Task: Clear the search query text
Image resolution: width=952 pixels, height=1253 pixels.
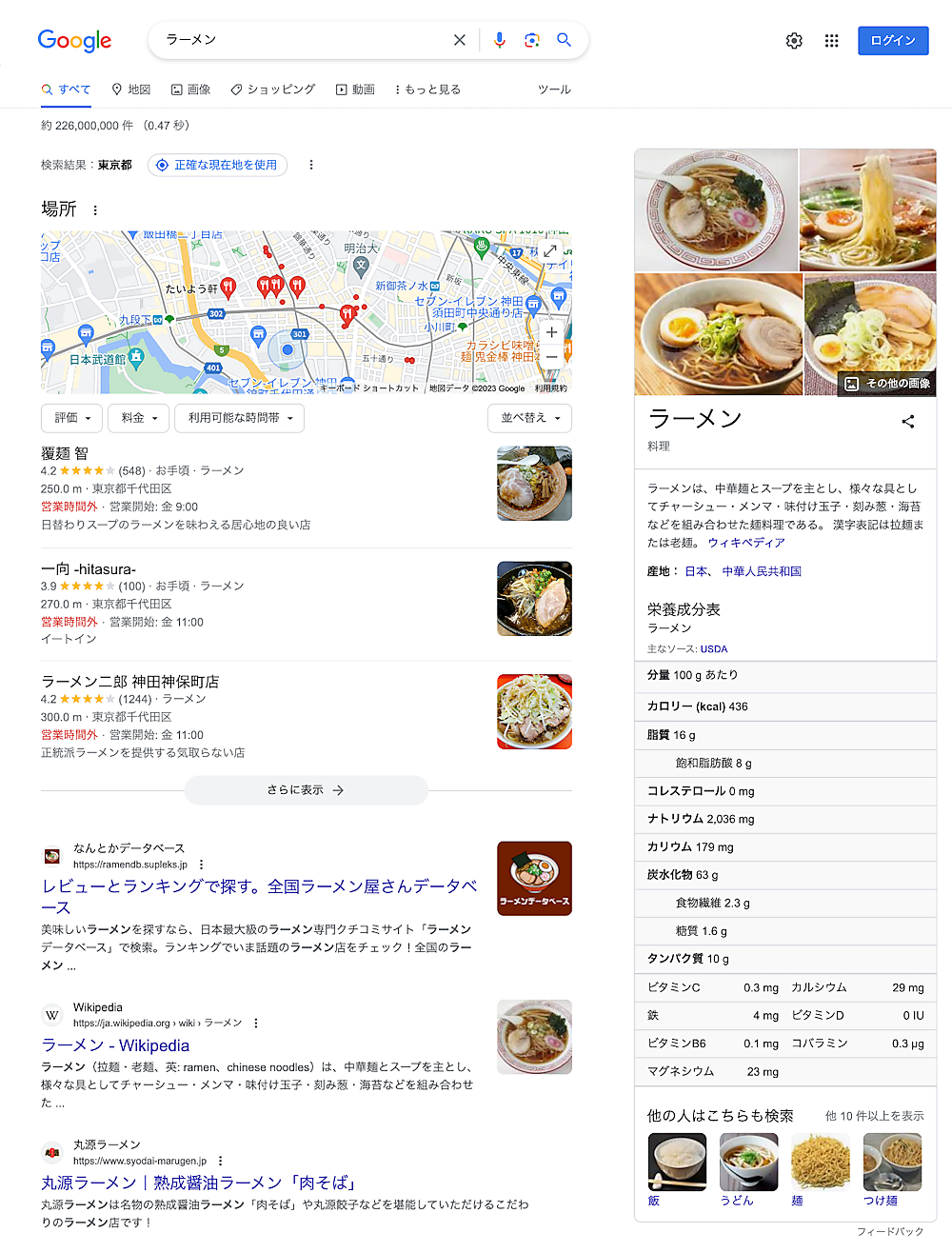Action: tap(459, 40)
